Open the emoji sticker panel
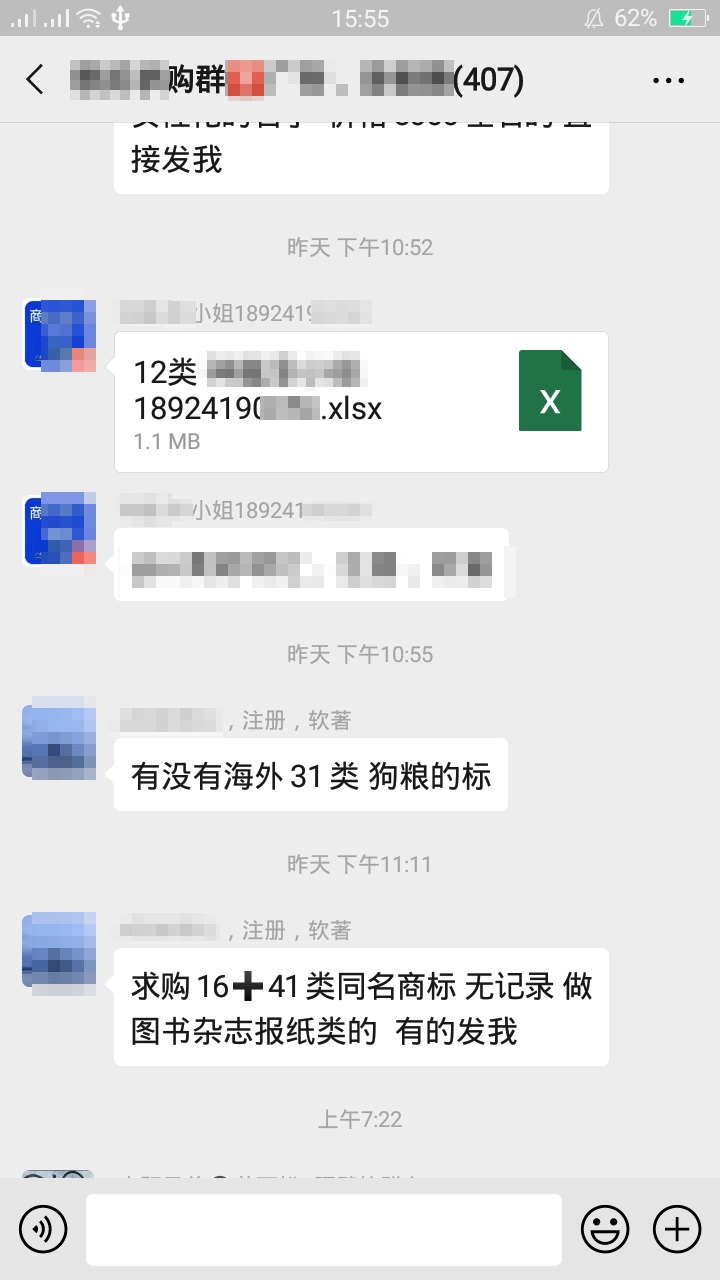720x1280 pixels. pos(606,1228)
